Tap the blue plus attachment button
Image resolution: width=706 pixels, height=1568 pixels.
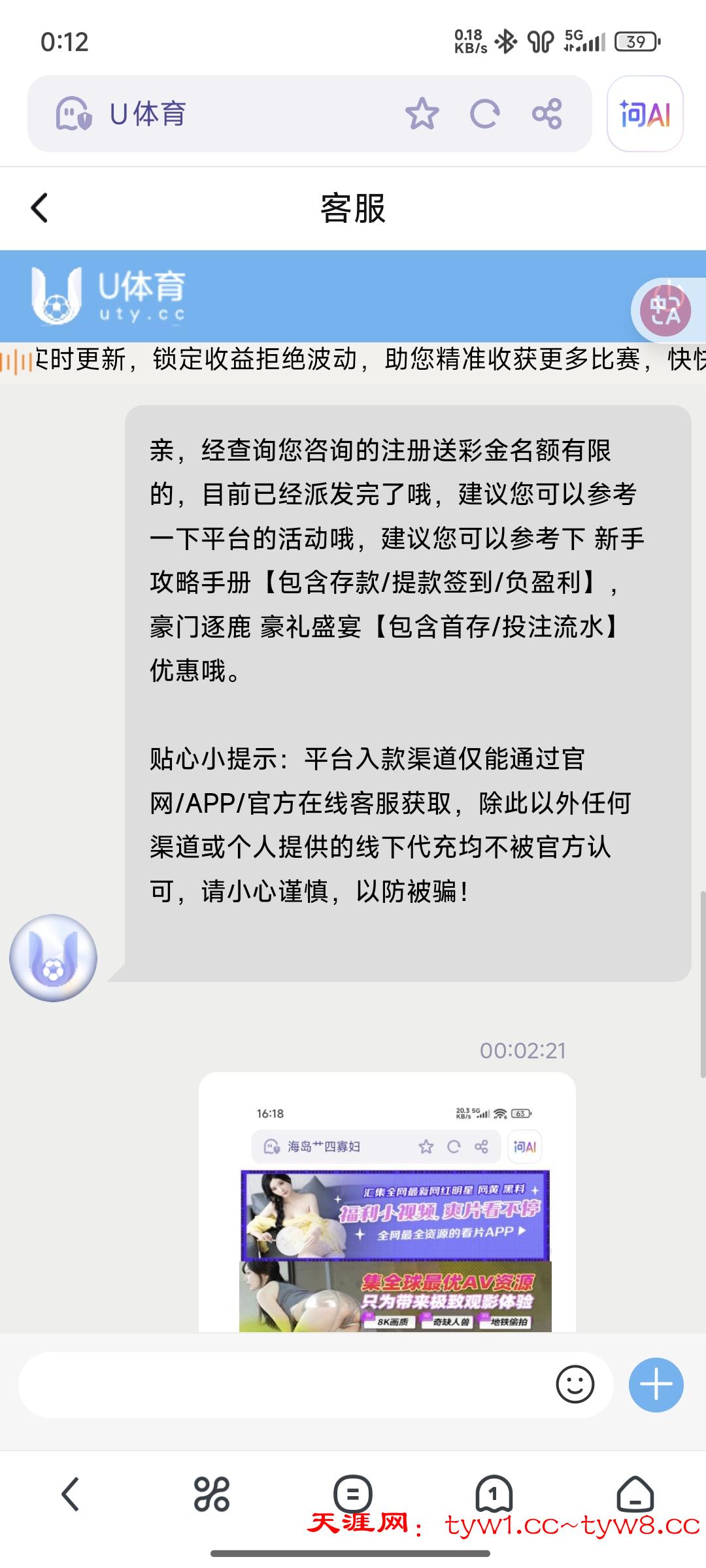(656, 1384)
